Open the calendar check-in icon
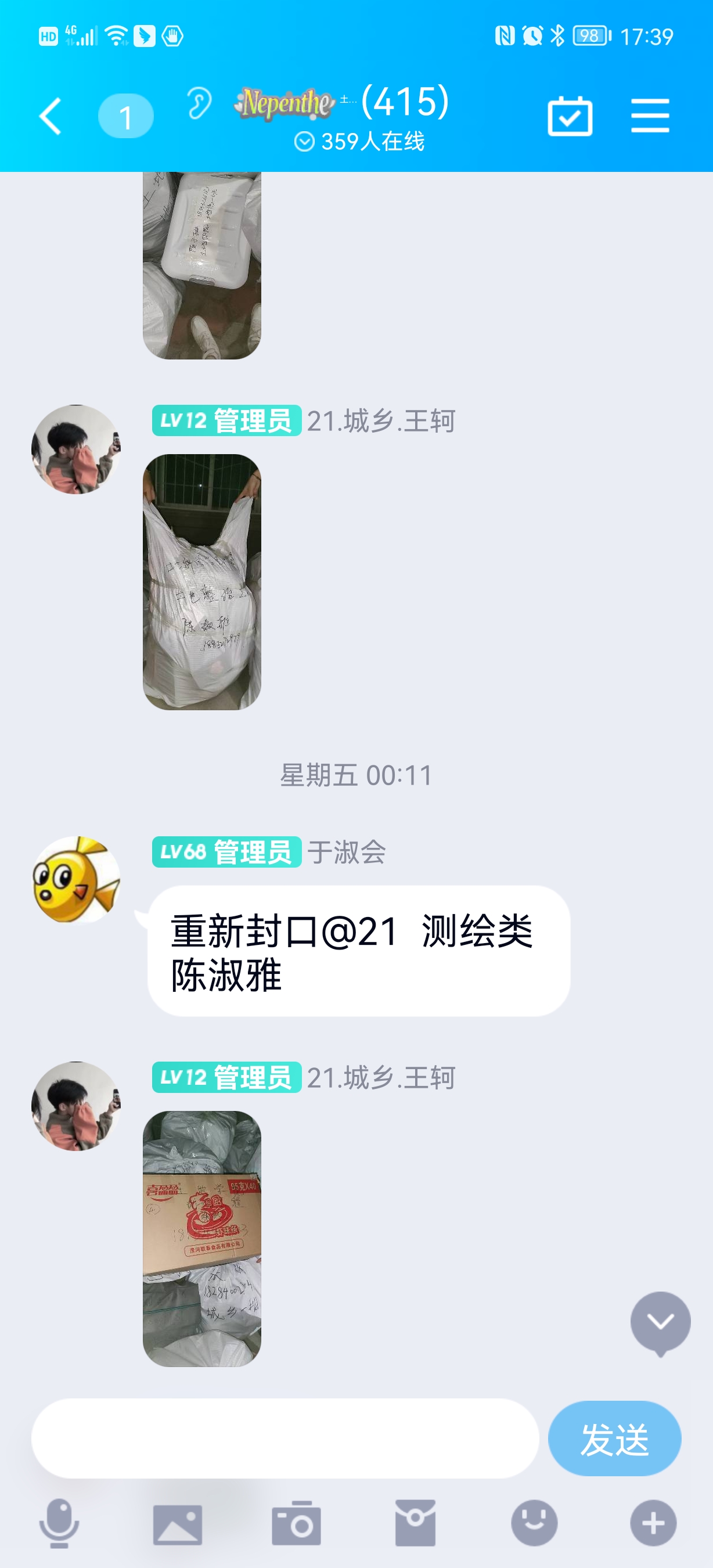This screenshot has height=1568, width=713. click(570, 116)
